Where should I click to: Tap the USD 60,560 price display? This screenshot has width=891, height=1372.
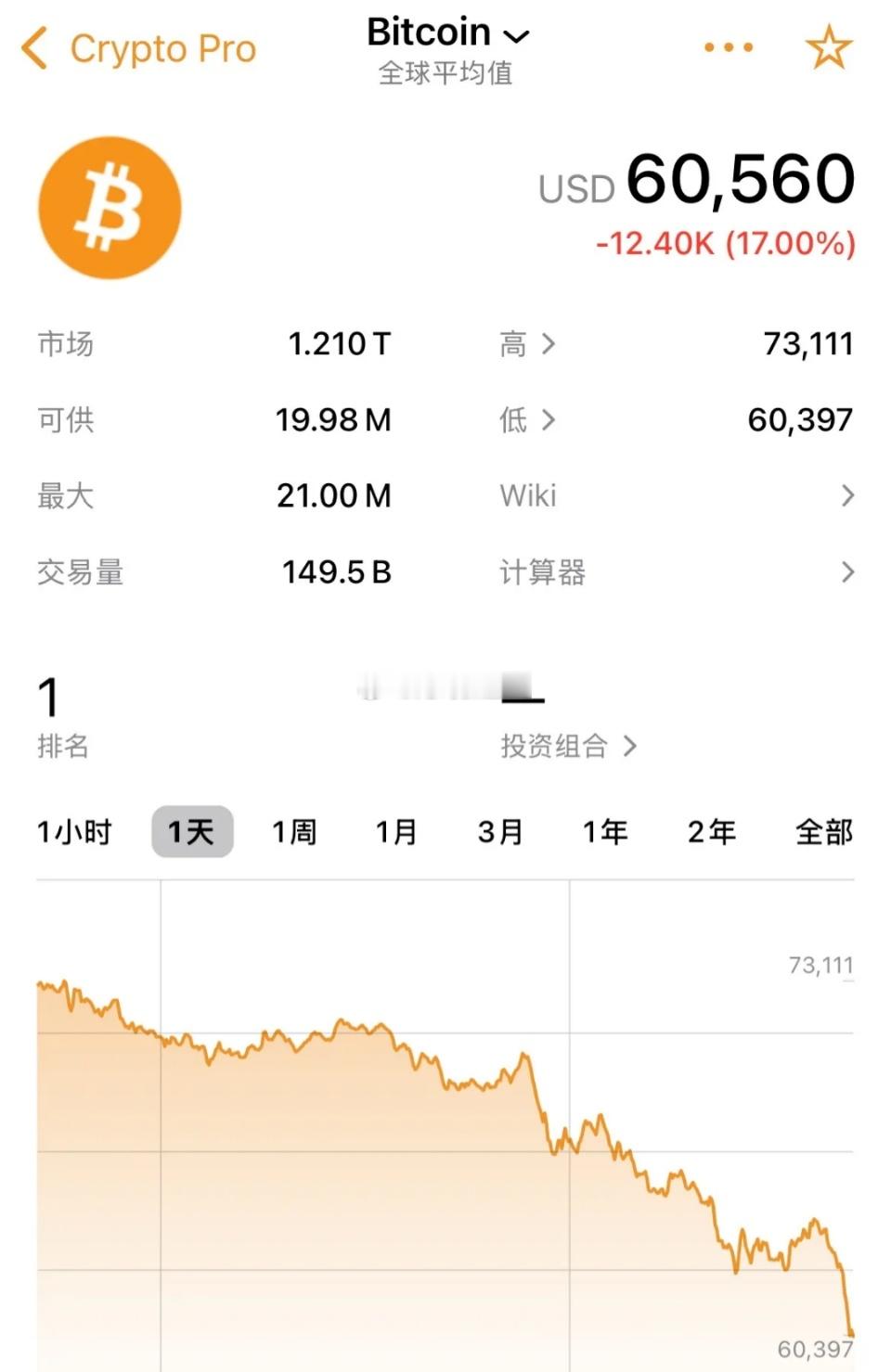(698, 181)
